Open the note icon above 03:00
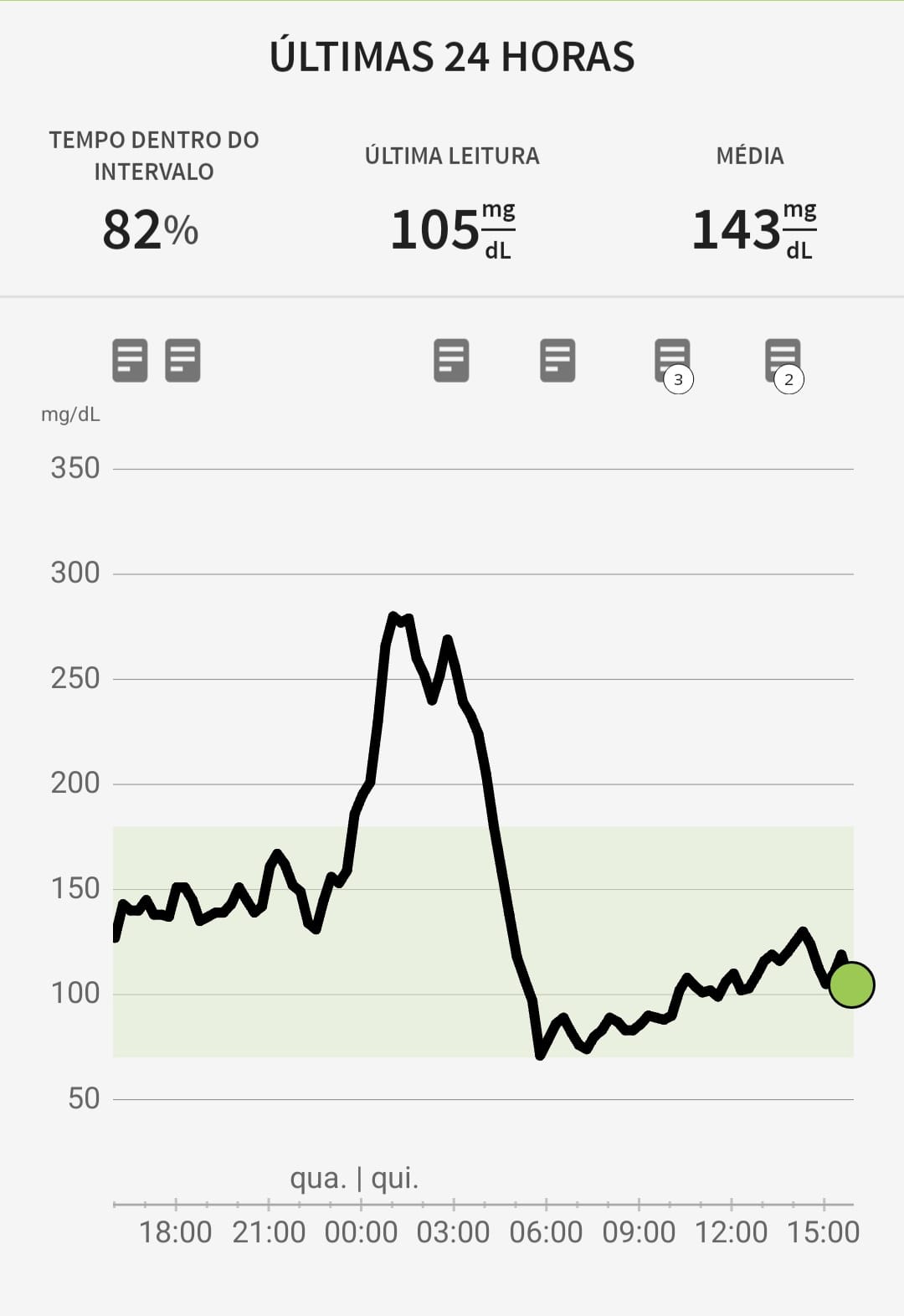The width and height of the screenshot is (904, 1316). (451, 360)
